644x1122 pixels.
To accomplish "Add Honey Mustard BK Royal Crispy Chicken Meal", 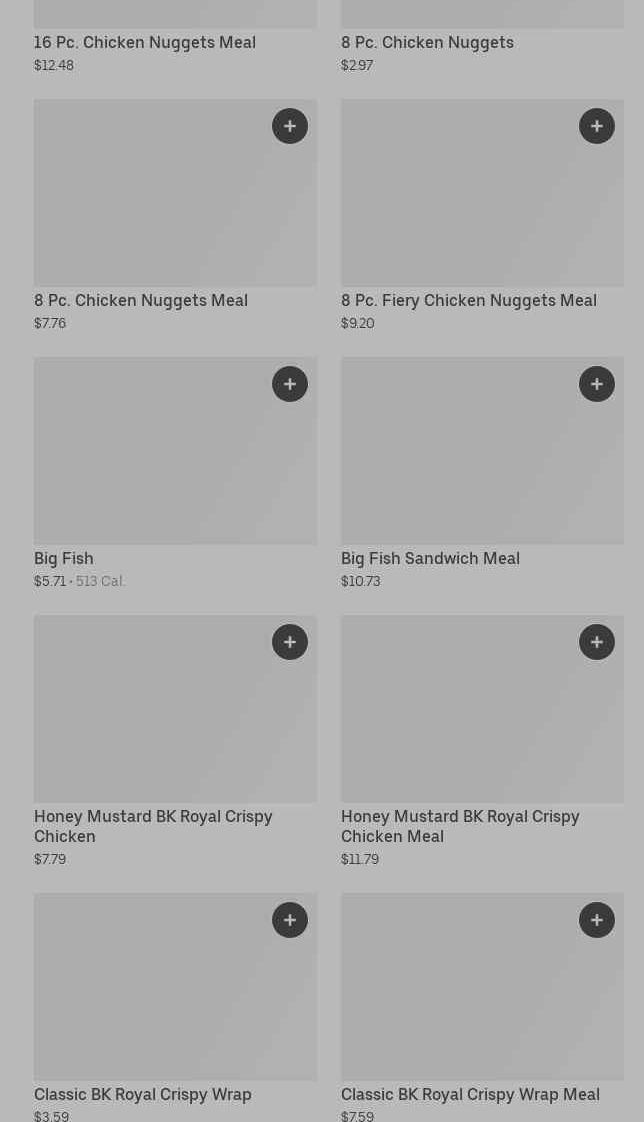I will (597, 642).
